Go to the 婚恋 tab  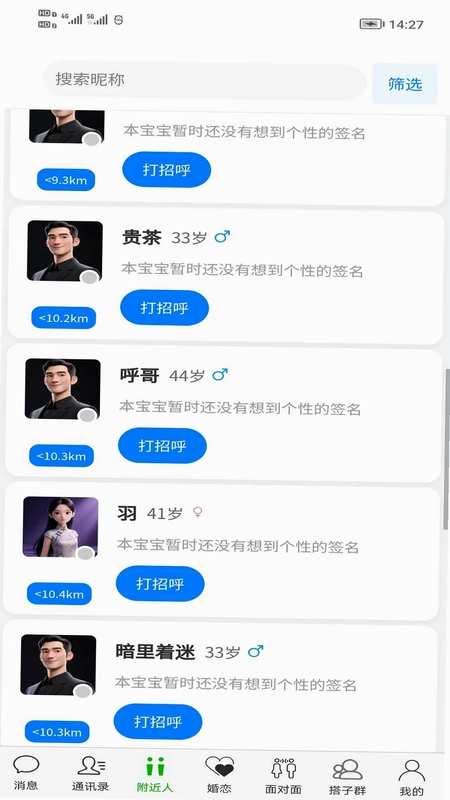(x=219, y=774)
